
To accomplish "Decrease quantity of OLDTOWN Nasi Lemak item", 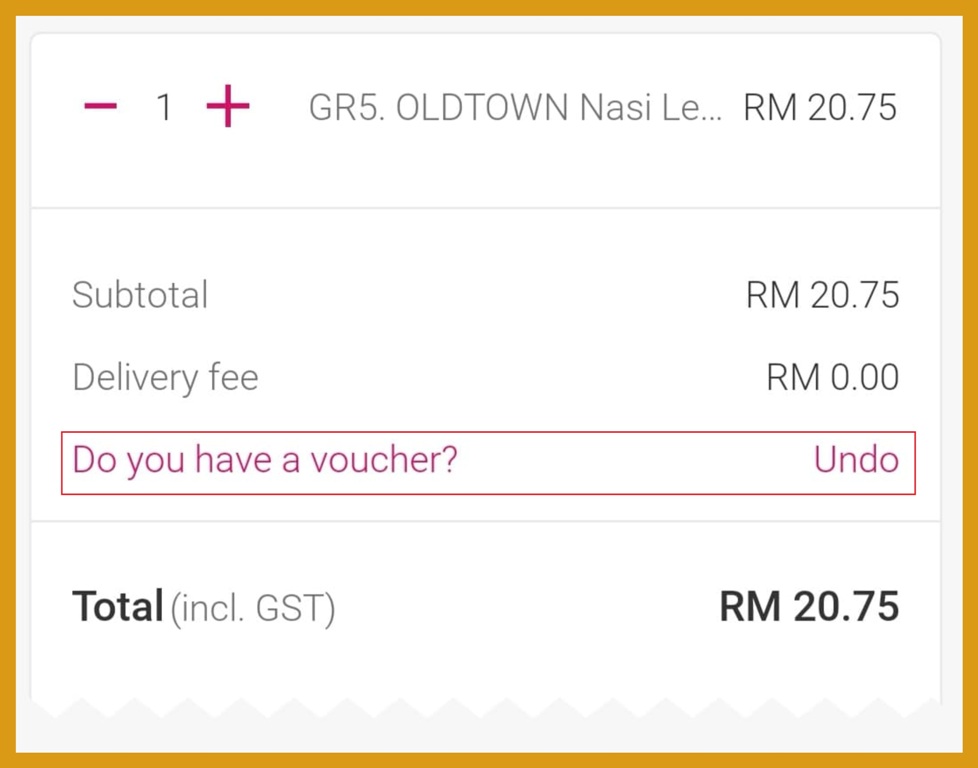I will [100, 106].
